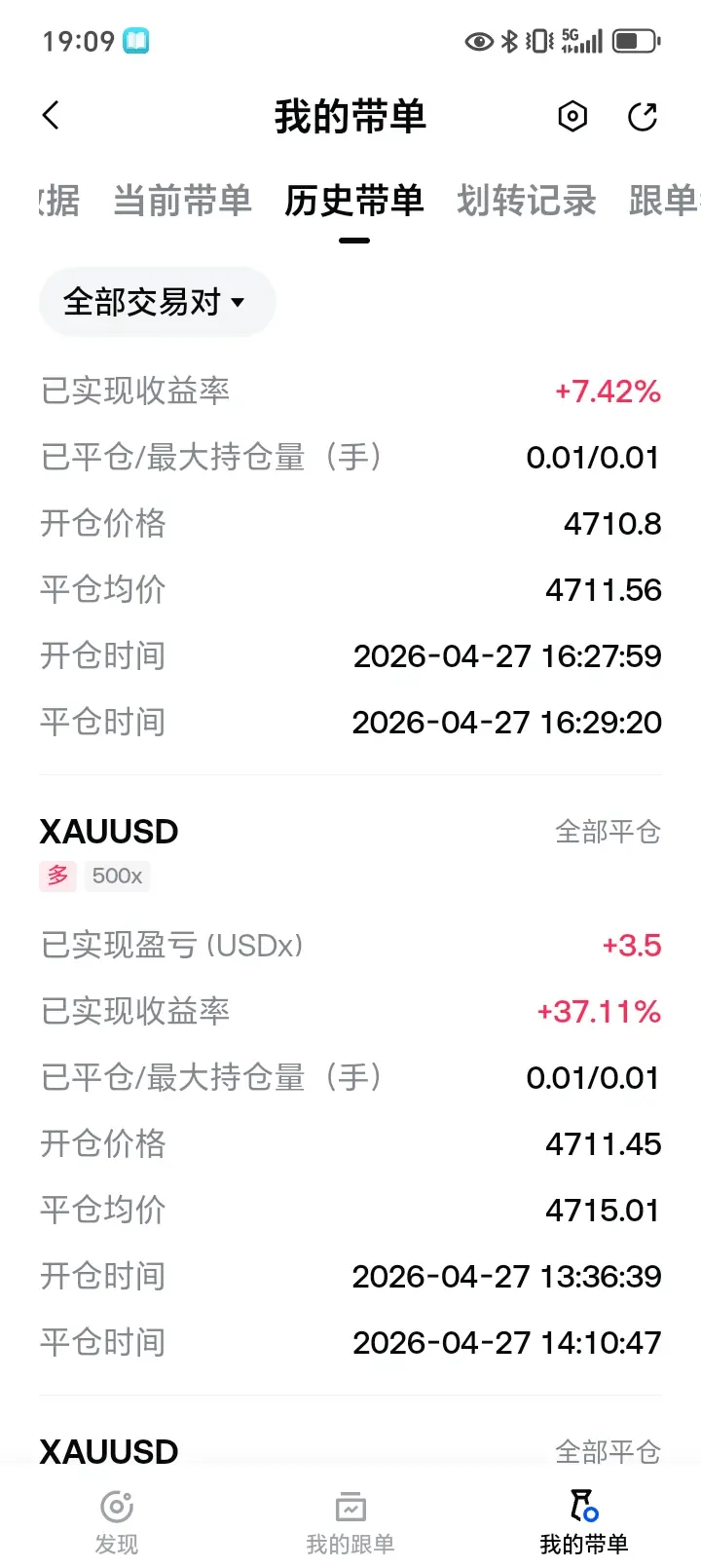The image size is (701, 1568).
Task: Go back using the top-left arrow
Action: point(52,116)
